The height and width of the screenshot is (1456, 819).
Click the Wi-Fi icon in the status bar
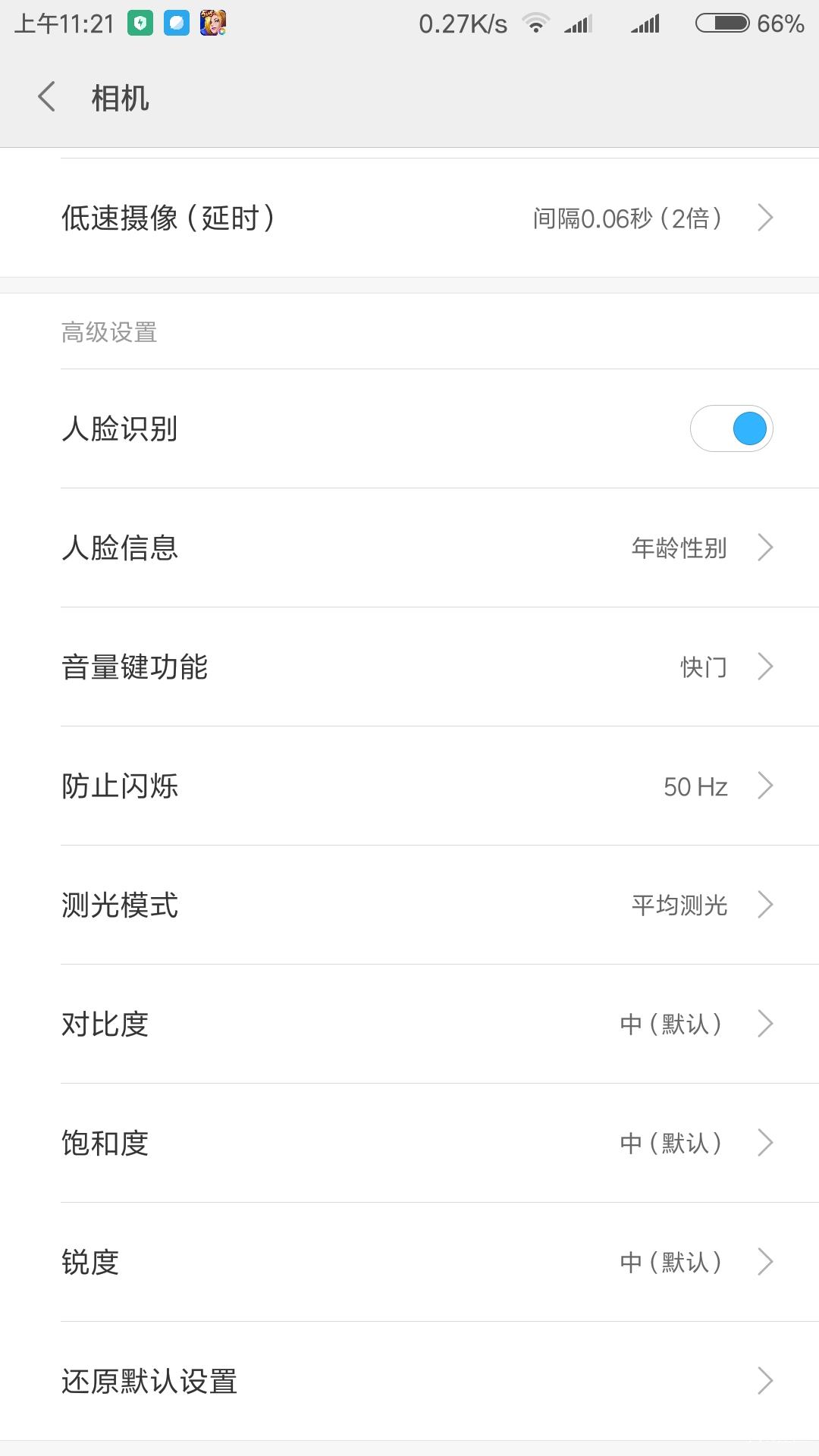coord(535,23)
